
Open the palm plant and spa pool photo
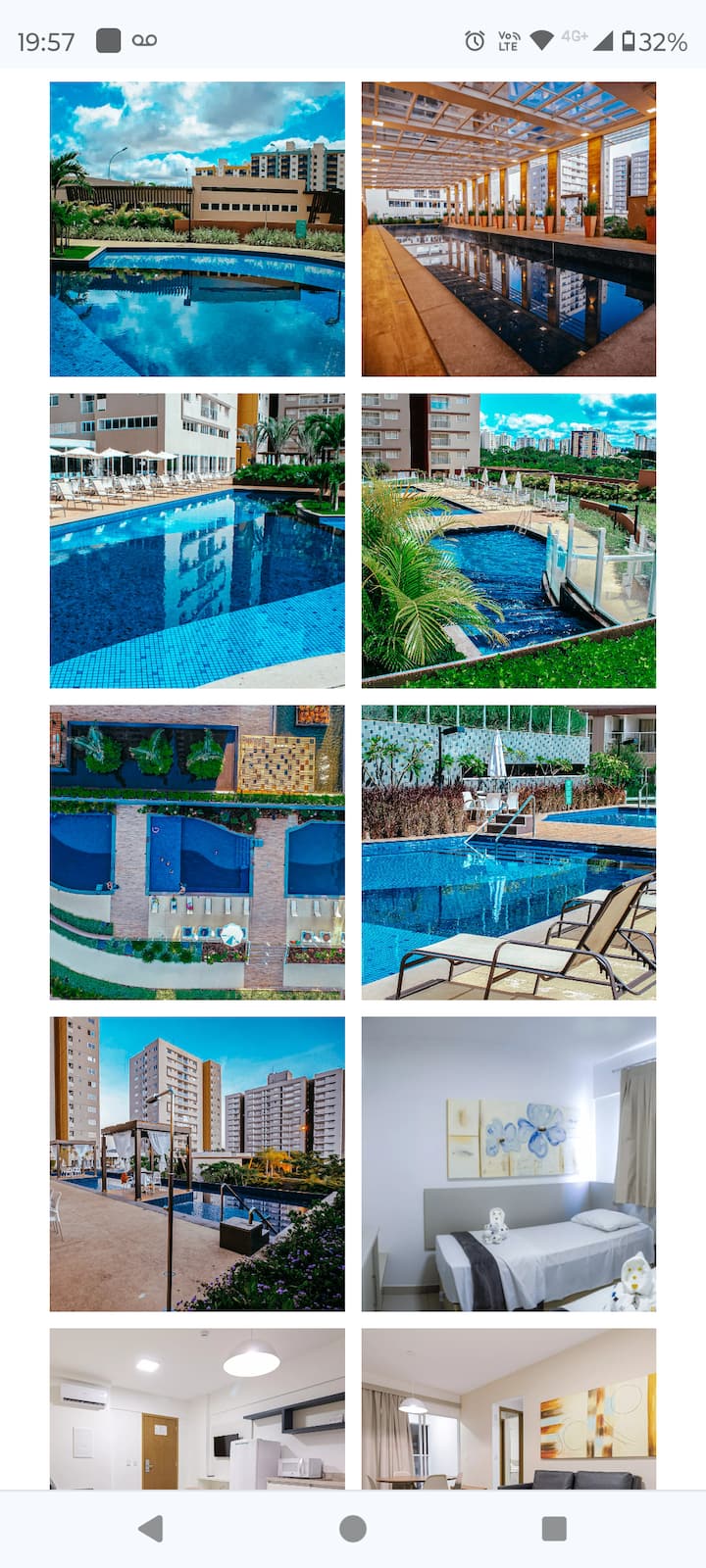(508, 540)
